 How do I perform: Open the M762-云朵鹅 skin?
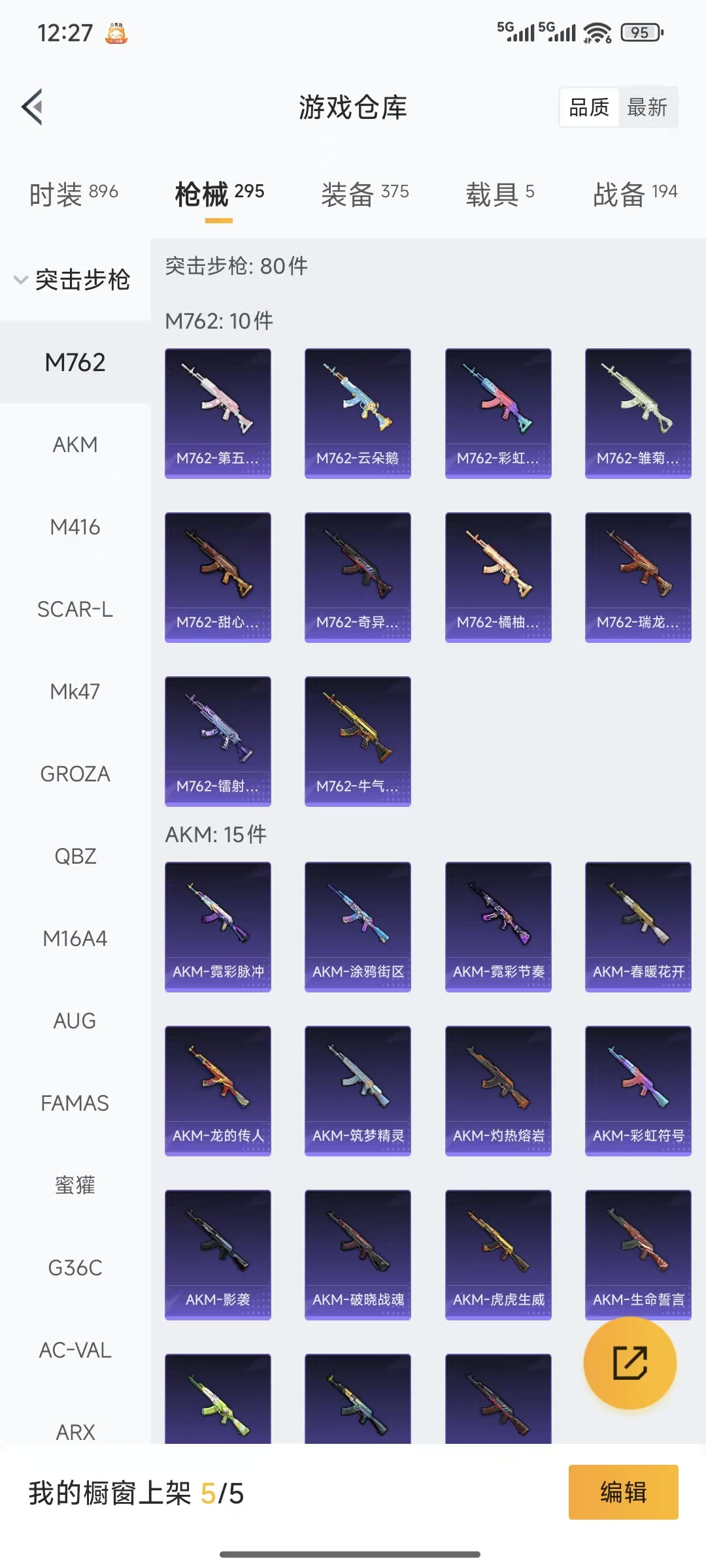click(358, 413)
